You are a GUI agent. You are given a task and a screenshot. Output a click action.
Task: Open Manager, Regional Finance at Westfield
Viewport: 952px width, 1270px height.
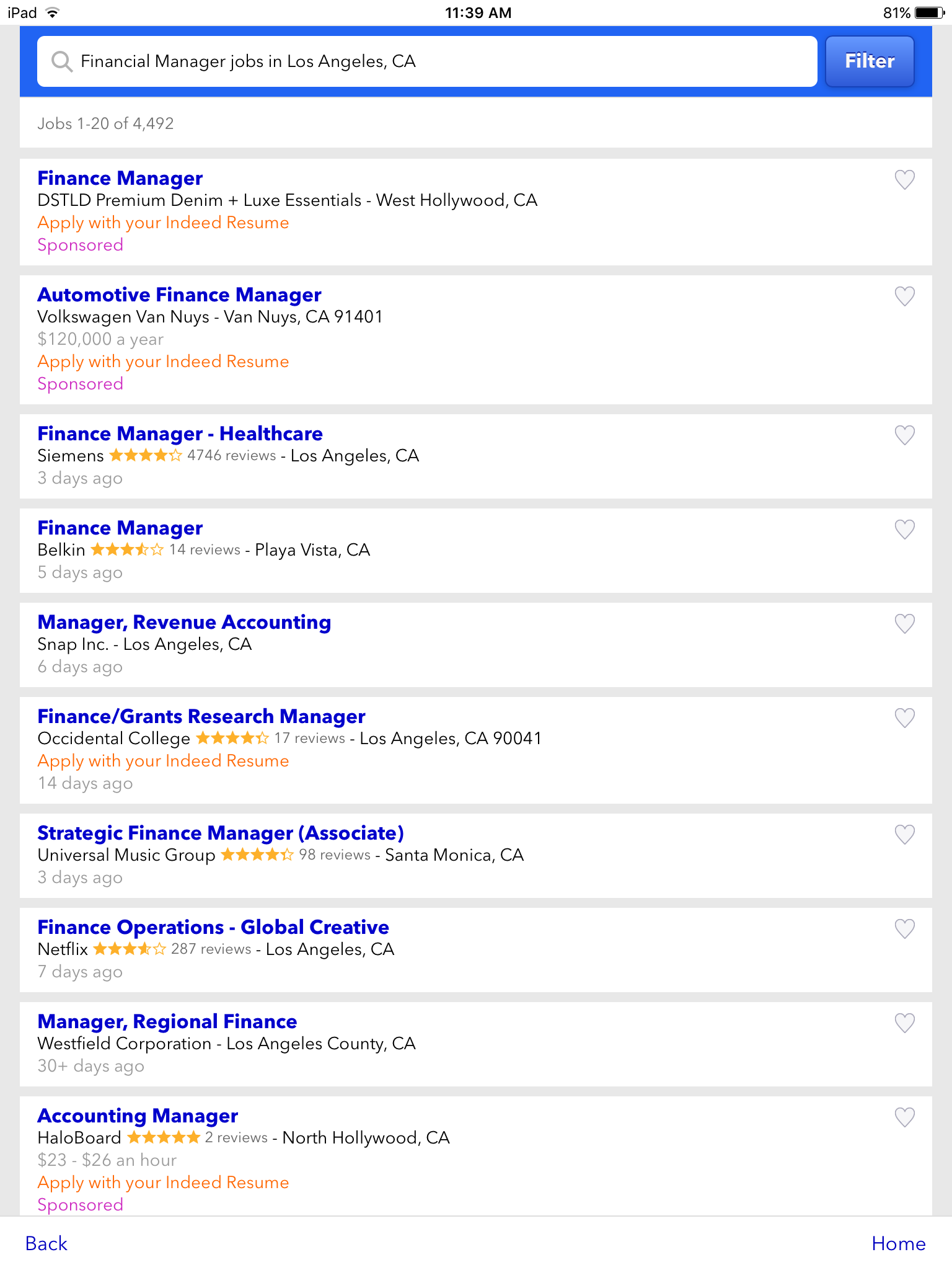pyautogui.click(x=167, y=1021)
